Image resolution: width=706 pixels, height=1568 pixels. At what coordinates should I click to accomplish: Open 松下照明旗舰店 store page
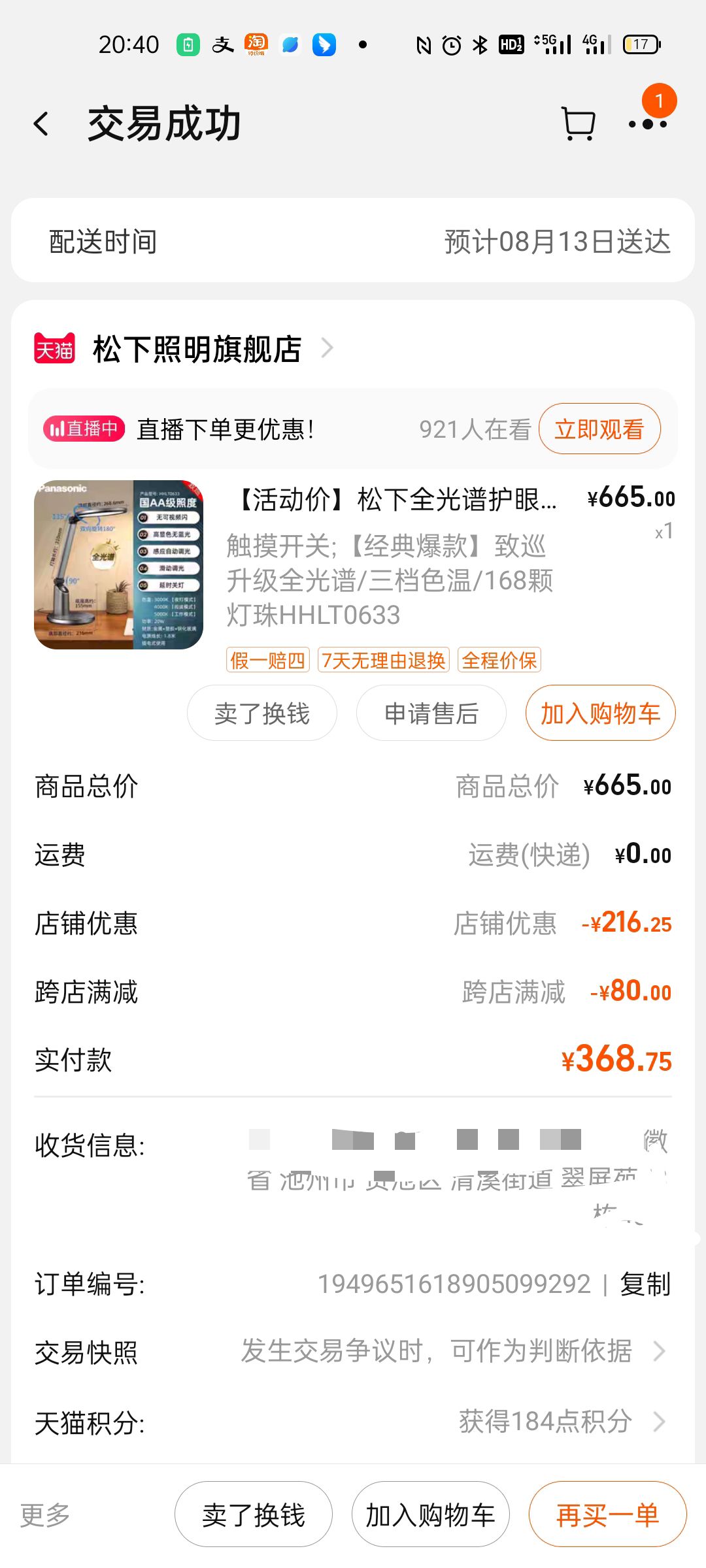196,349
